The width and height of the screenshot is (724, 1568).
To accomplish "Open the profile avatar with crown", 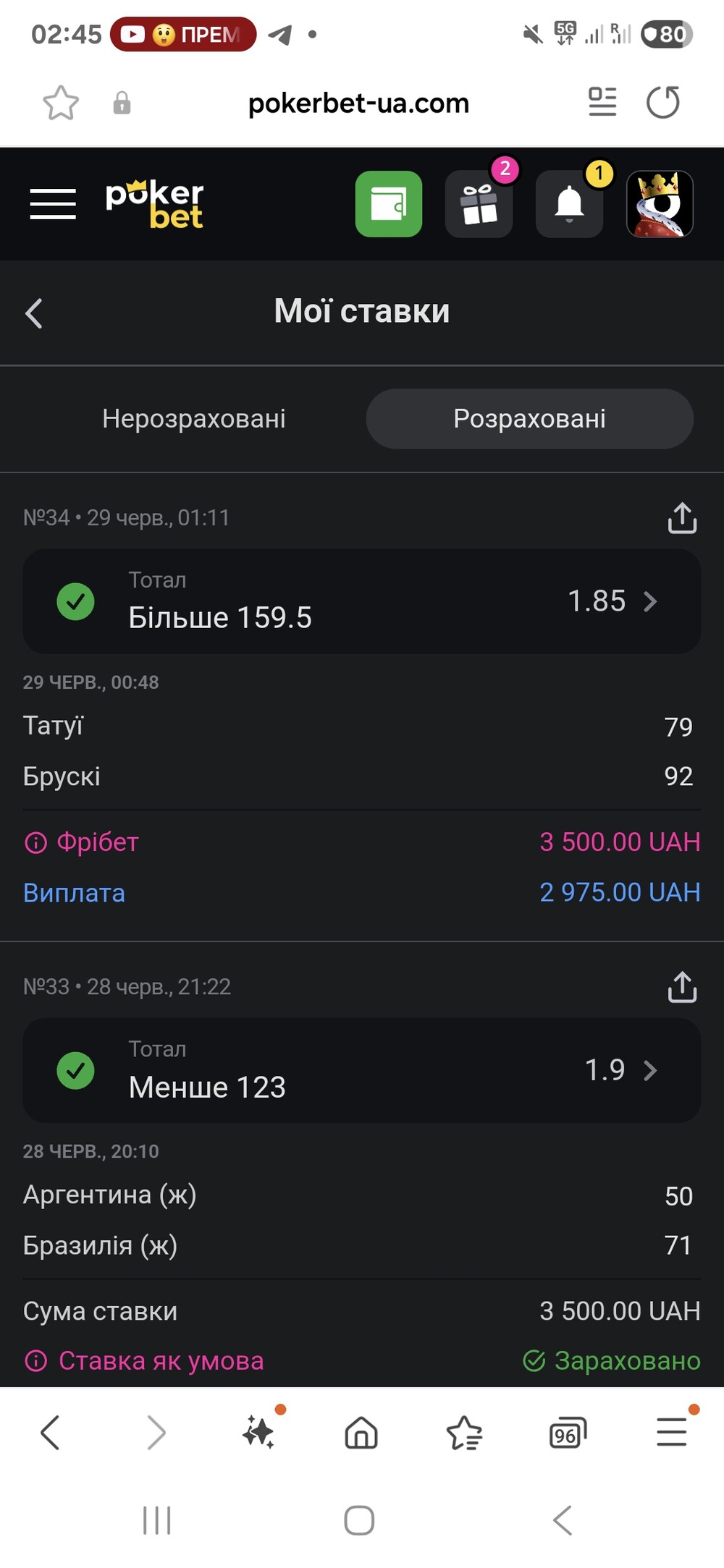I will 660,204.
